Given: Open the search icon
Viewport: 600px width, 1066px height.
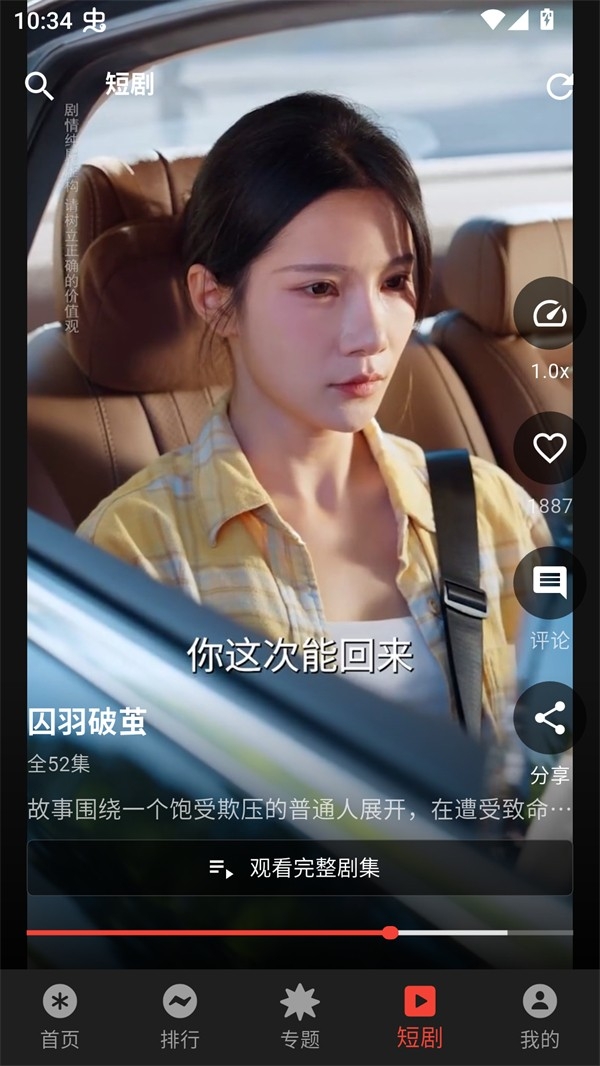Looking at the screenshot, I should [x=39, y=86].
